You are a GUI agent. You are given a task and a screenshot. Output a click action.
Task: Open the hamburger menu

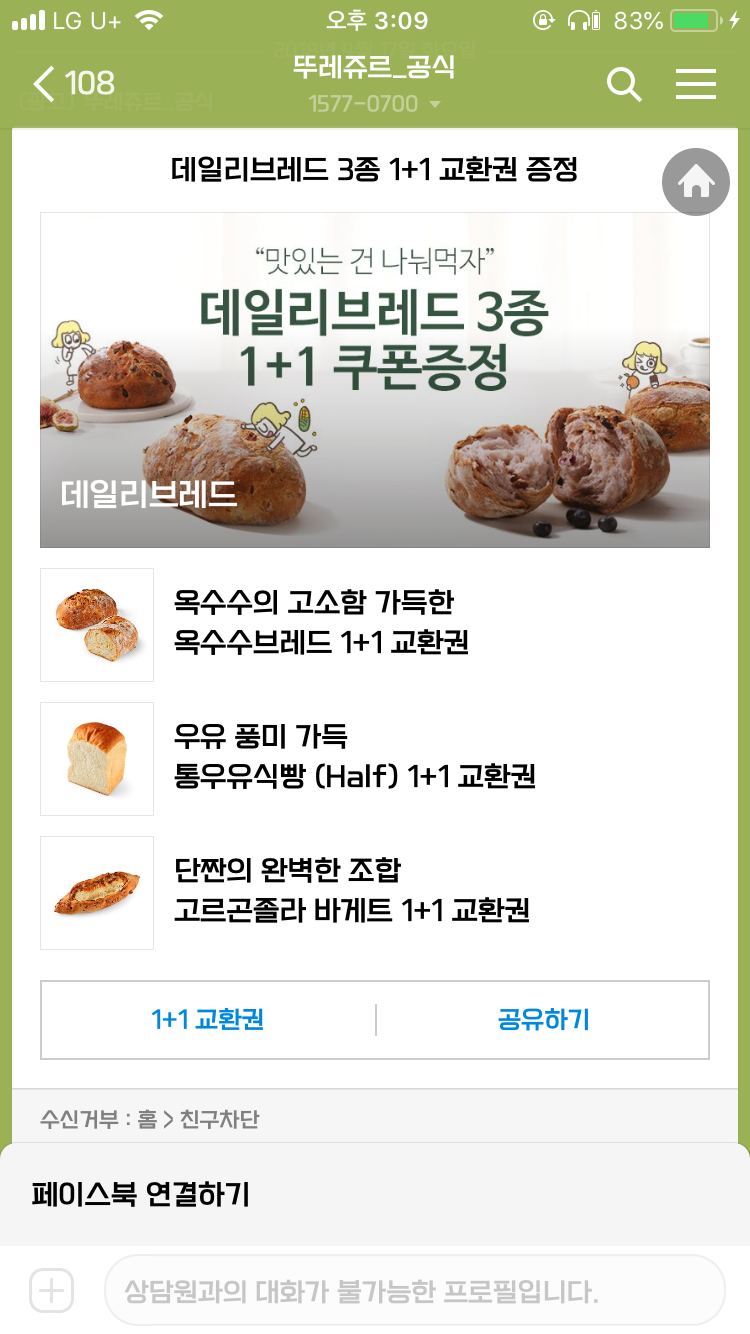click(x=696, y=84)
